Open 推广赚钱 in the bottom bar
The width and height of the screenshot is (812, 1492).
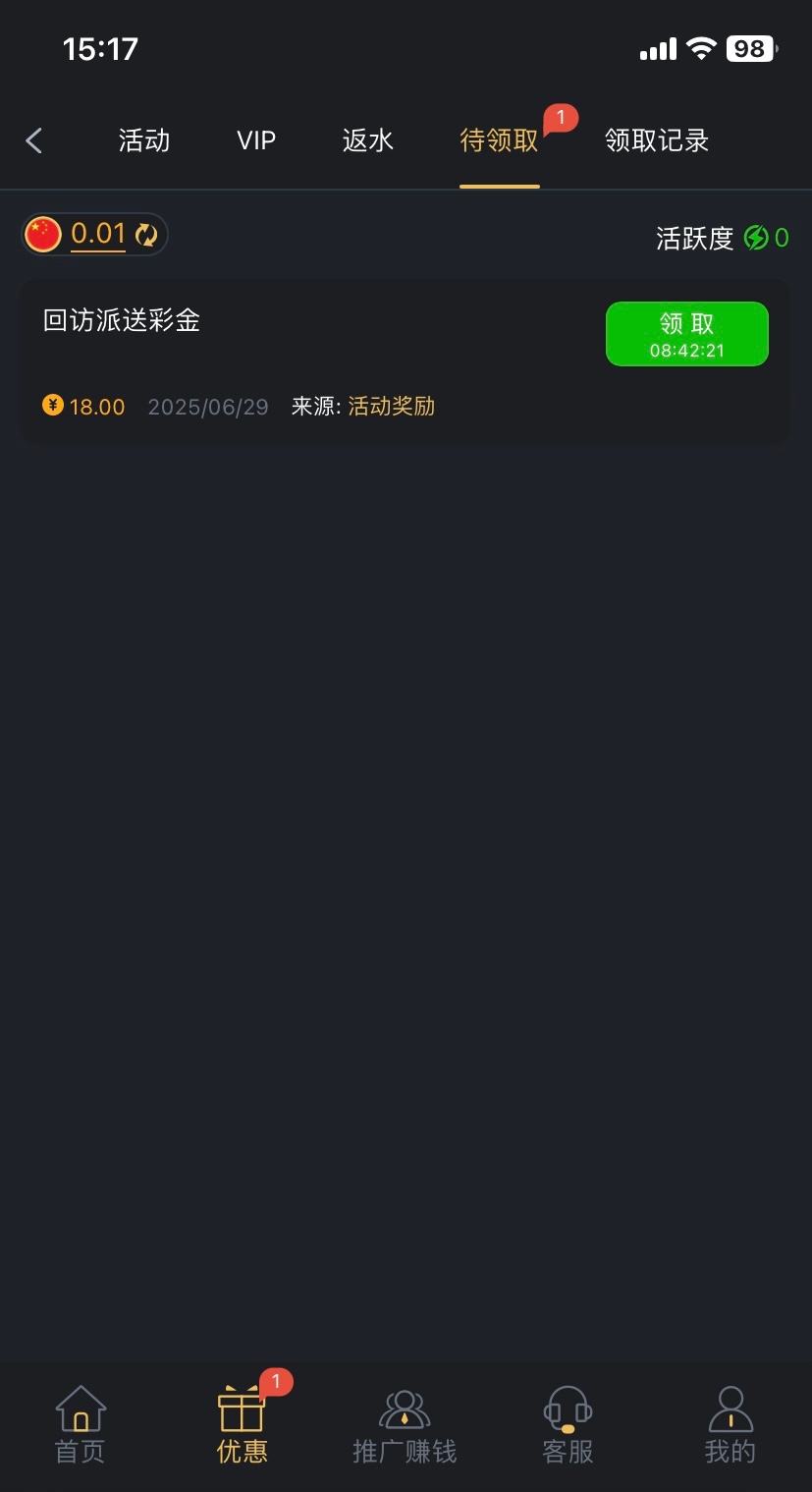[405, 1424]
